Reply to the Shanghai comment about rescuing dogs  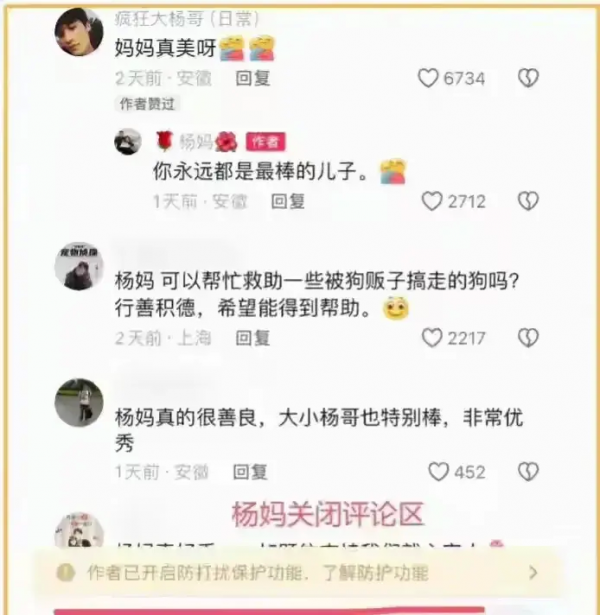point(252,338)
